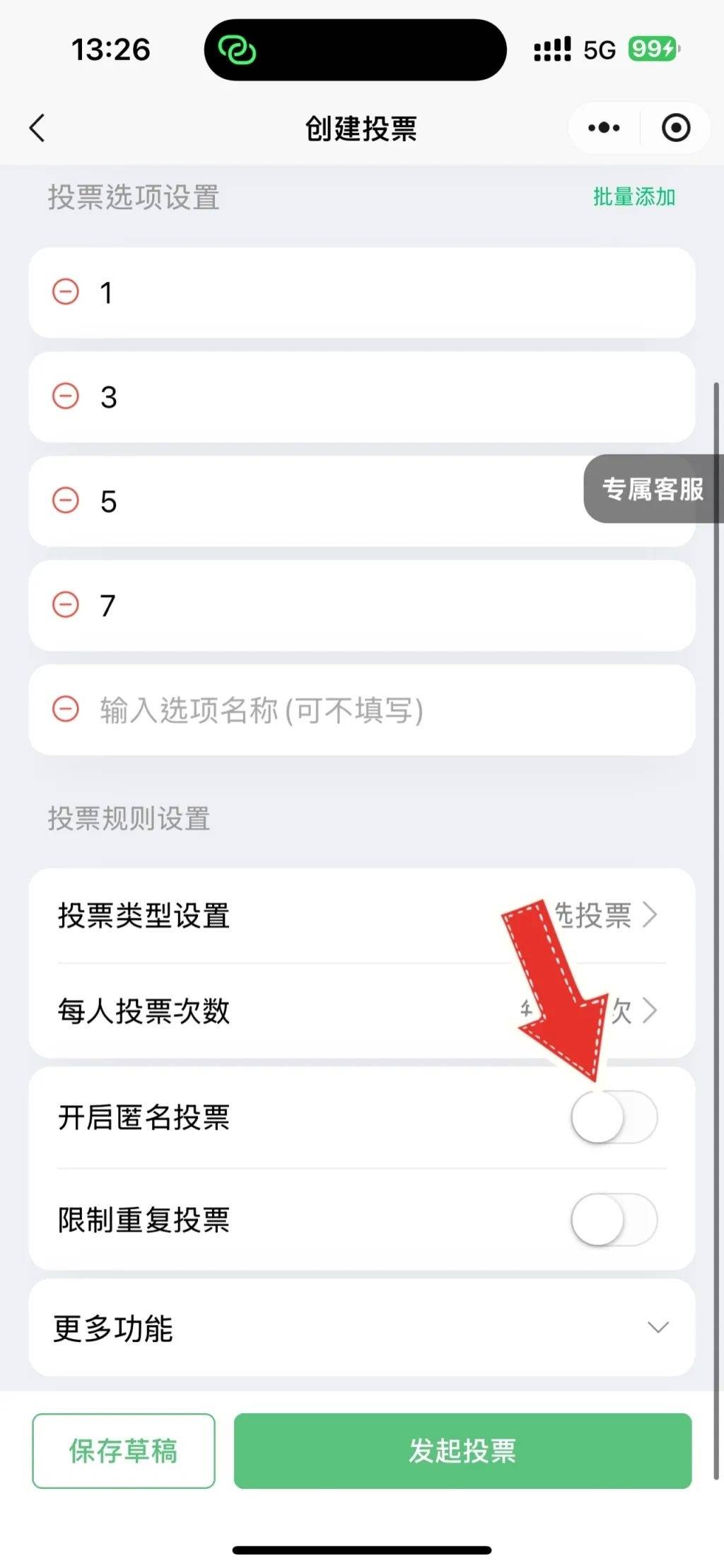
Task: Enable 开启匿名投票 switch
Action: [614, 1117]
